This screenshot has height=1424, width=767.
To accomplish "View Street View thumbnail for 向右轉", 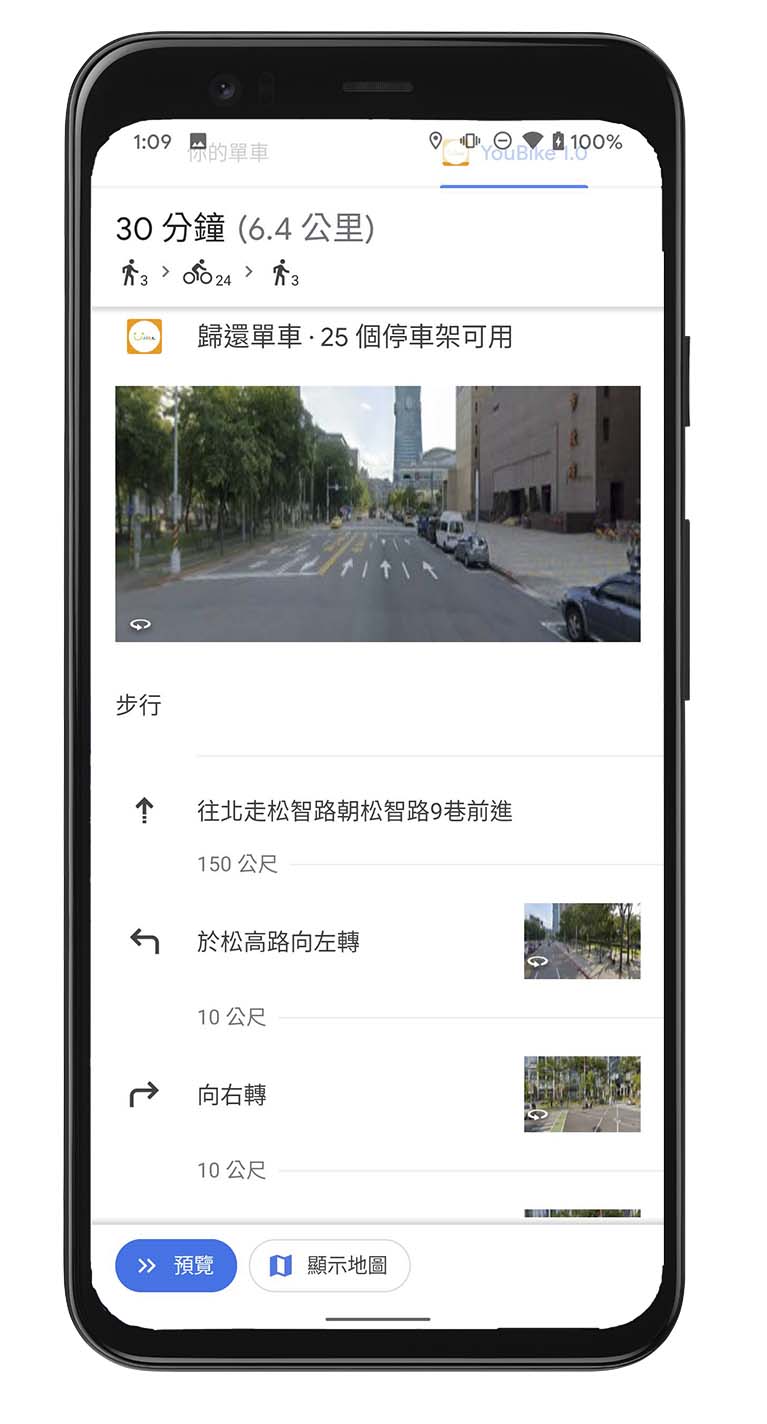I will (581, 1094).
